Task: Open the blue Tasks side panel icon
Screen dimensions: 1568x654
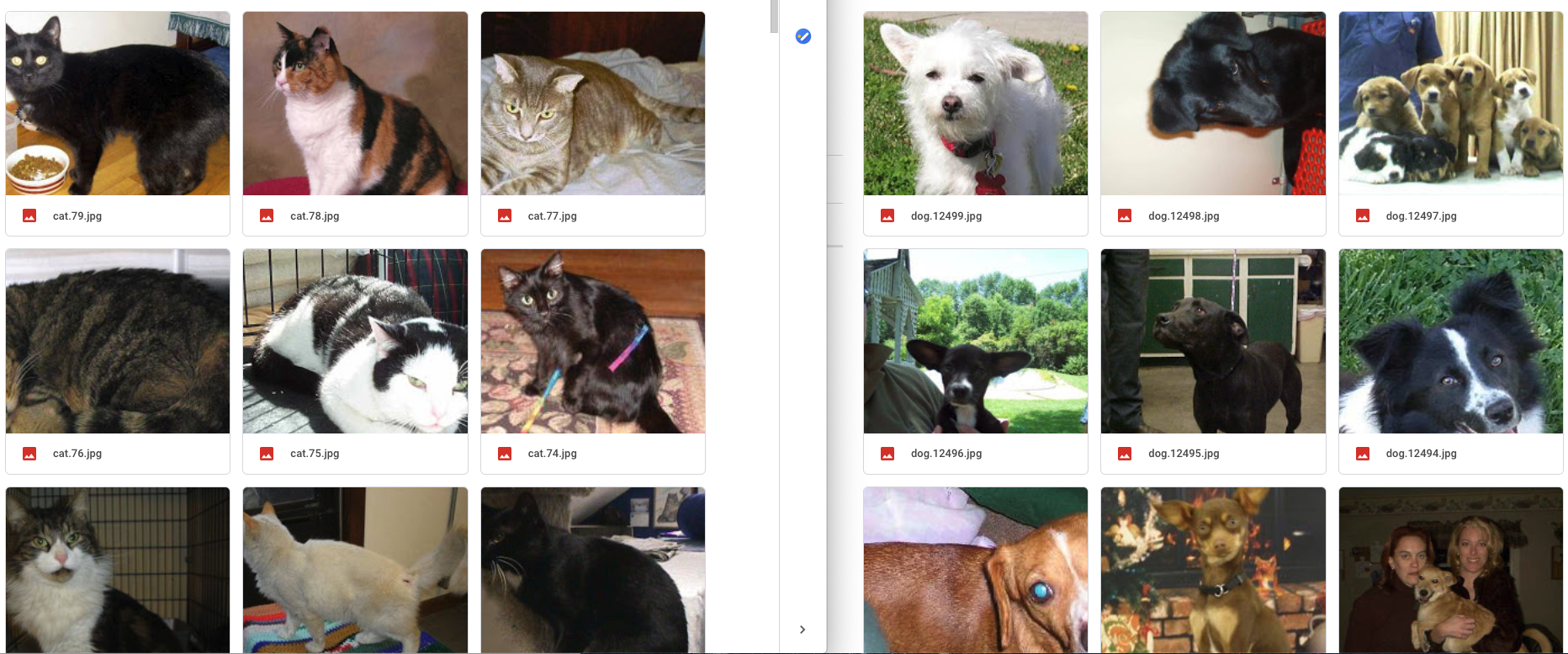Action: pos(803,36)
